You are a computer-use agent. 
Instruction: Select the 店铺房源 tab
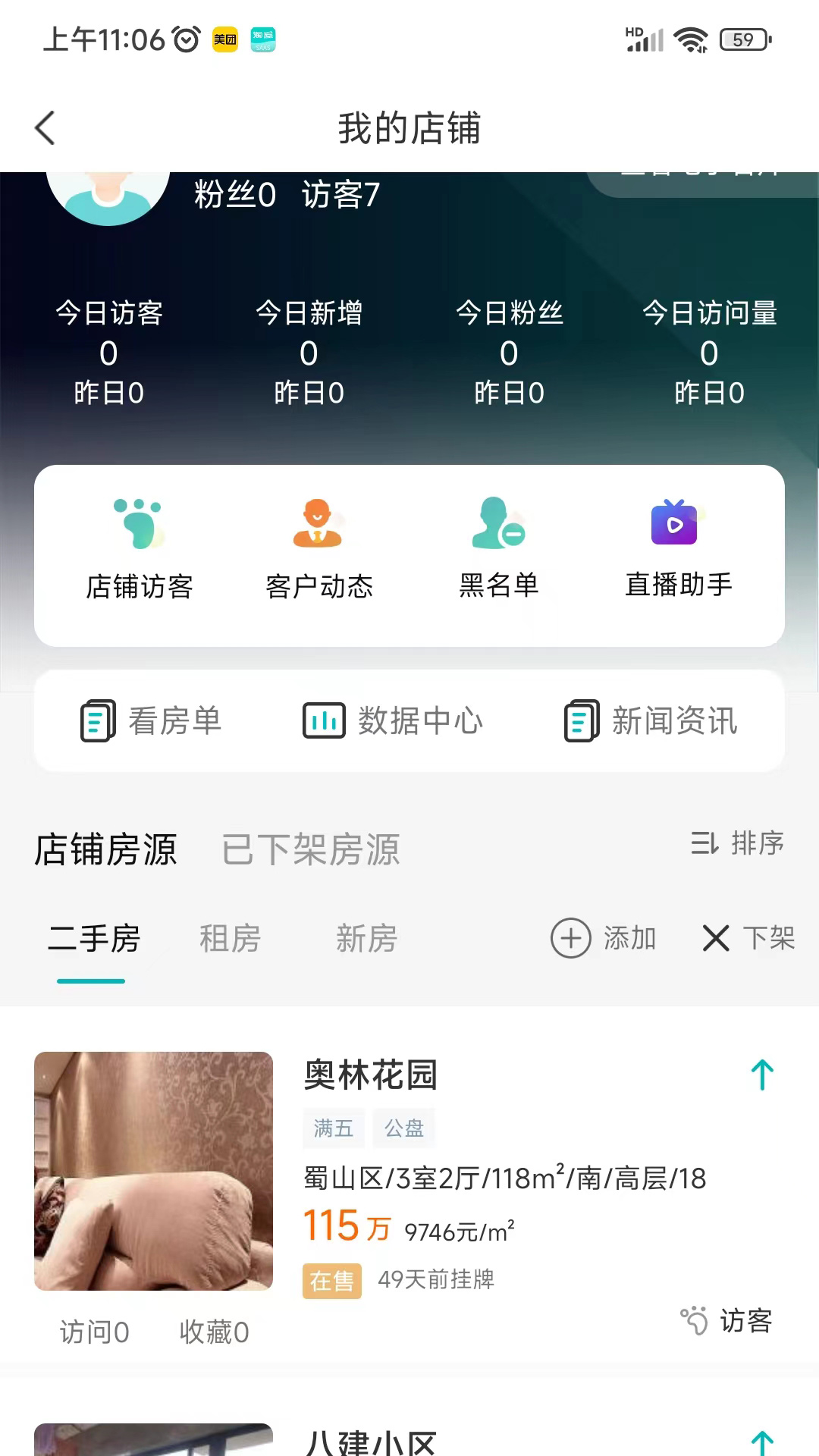[105, 849]
